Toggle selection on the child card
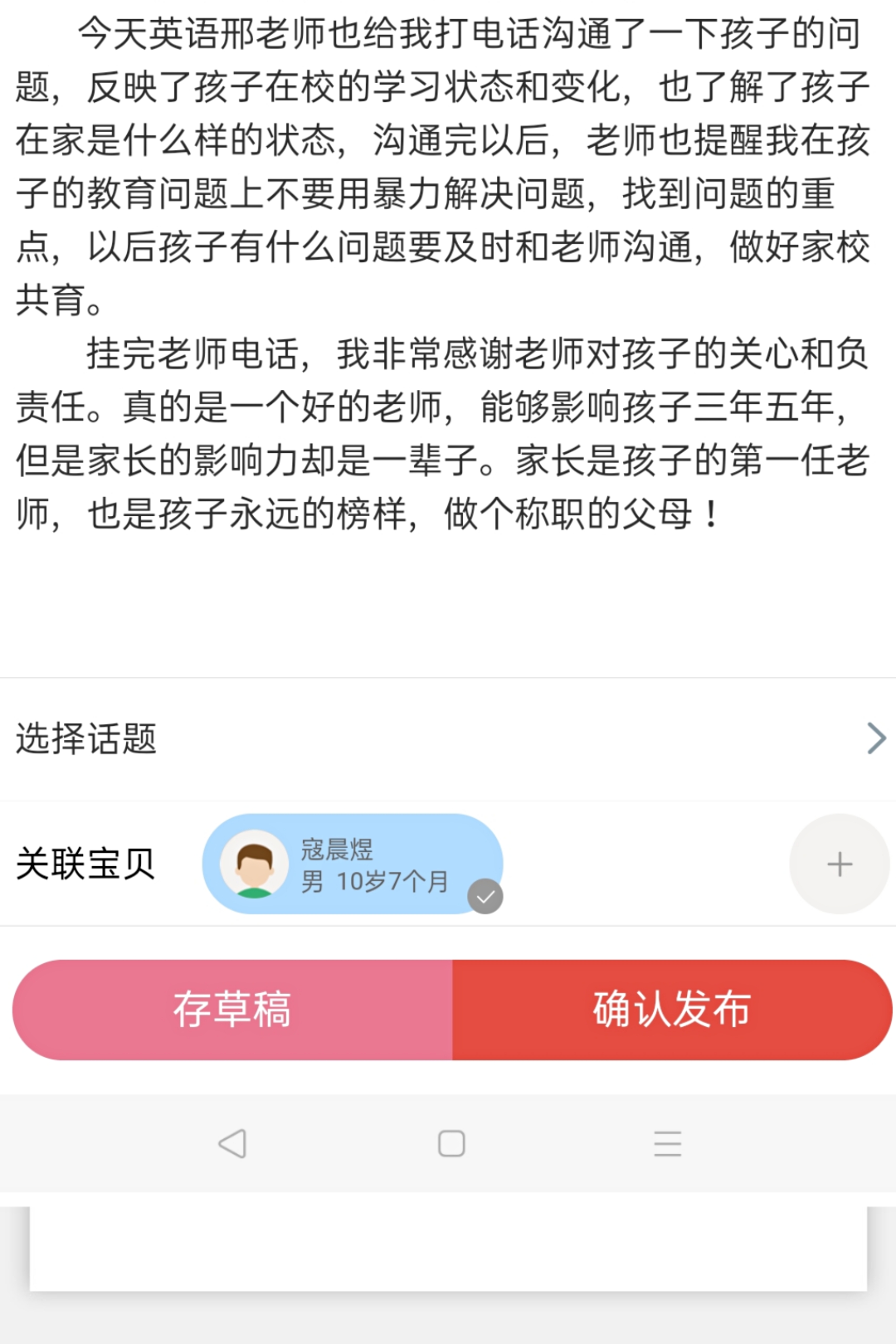Image resolution: width=896 pixels, height=1344 pixels. (354, 864)
